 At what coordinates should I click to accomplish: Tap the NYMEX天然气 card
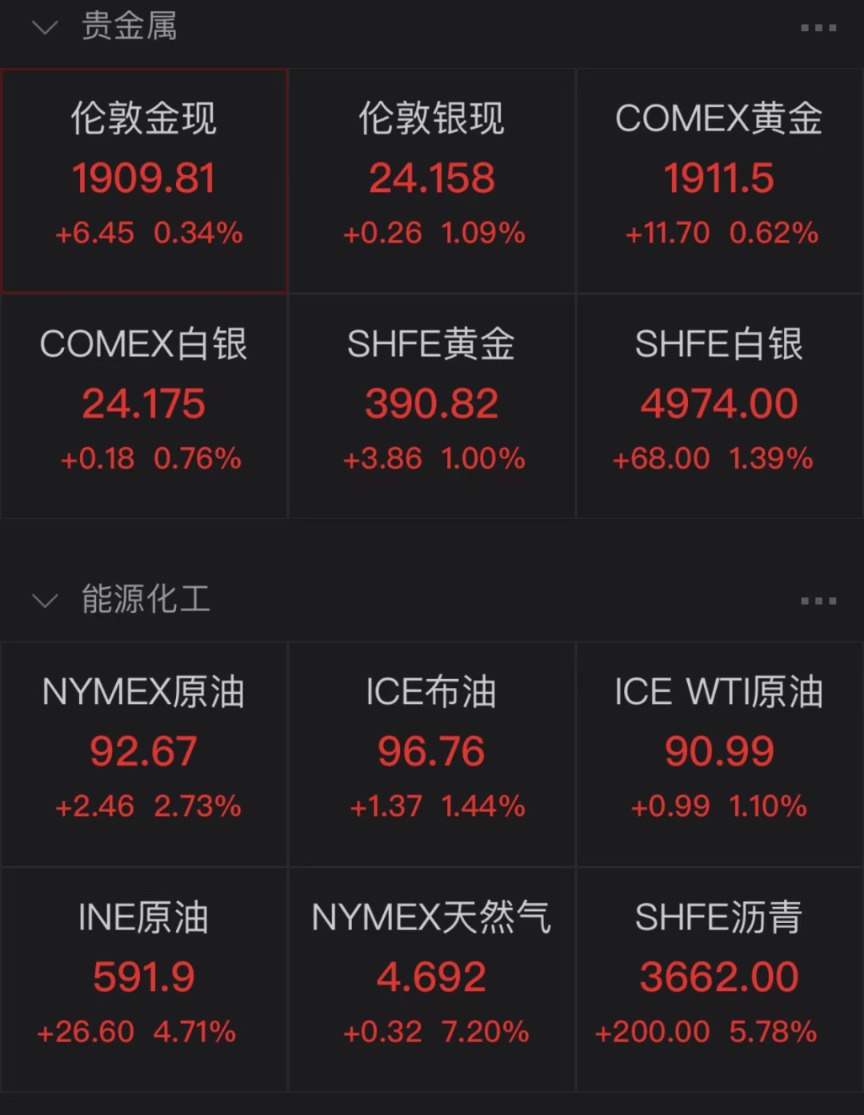coord(432,978)
